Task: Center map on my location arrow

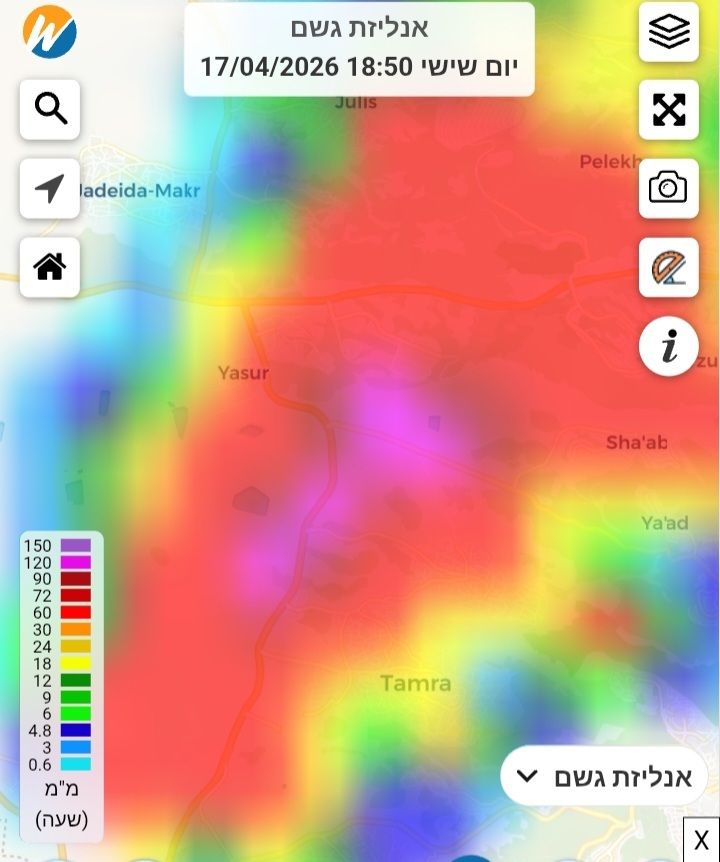Action: [50, 188]
